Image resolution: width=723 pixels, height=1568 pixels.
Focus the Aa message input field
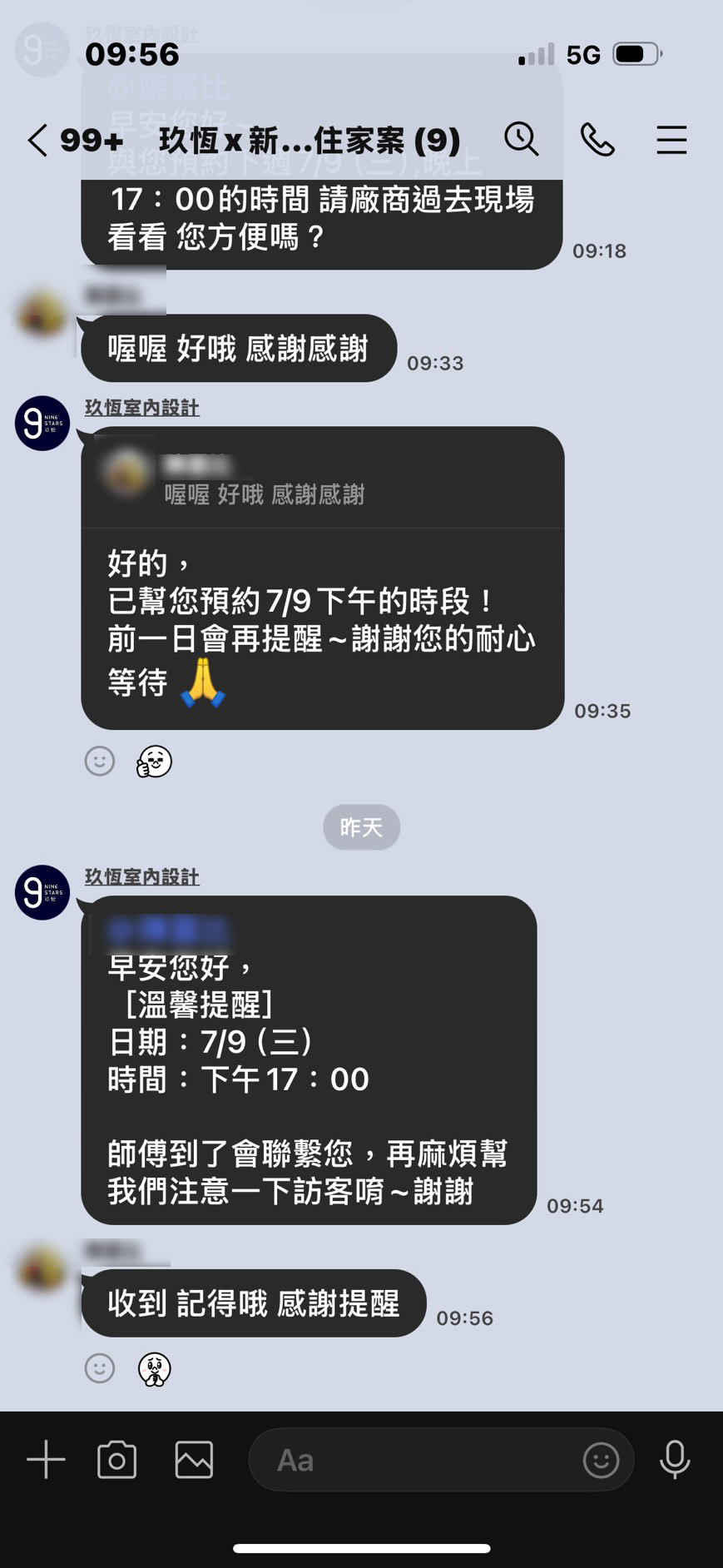tap(416, 1459)
